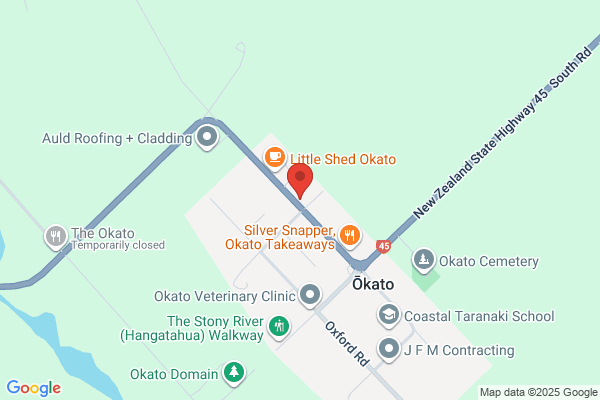Open the Okato Cemetery marker
The height and width of the screenshot is (400, 600).
pyautogui.click(x=424, y=261)
